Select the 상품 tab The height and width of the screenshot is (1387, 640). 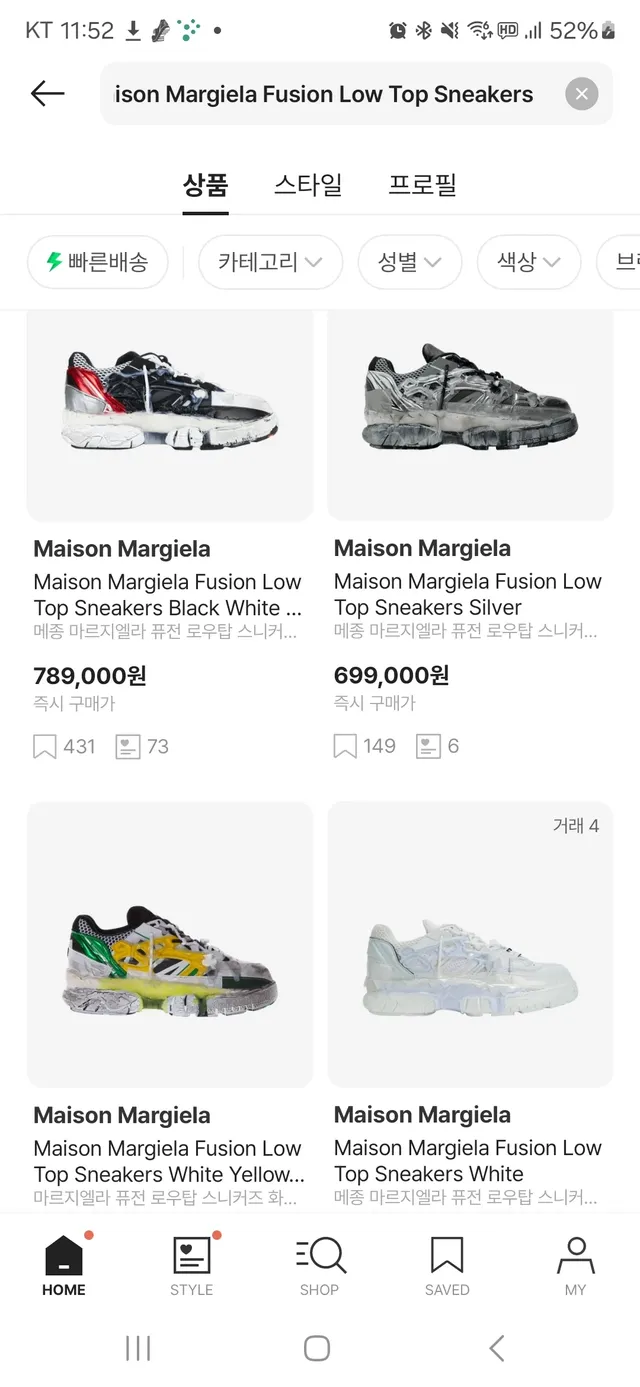click(x=205, y=185)
